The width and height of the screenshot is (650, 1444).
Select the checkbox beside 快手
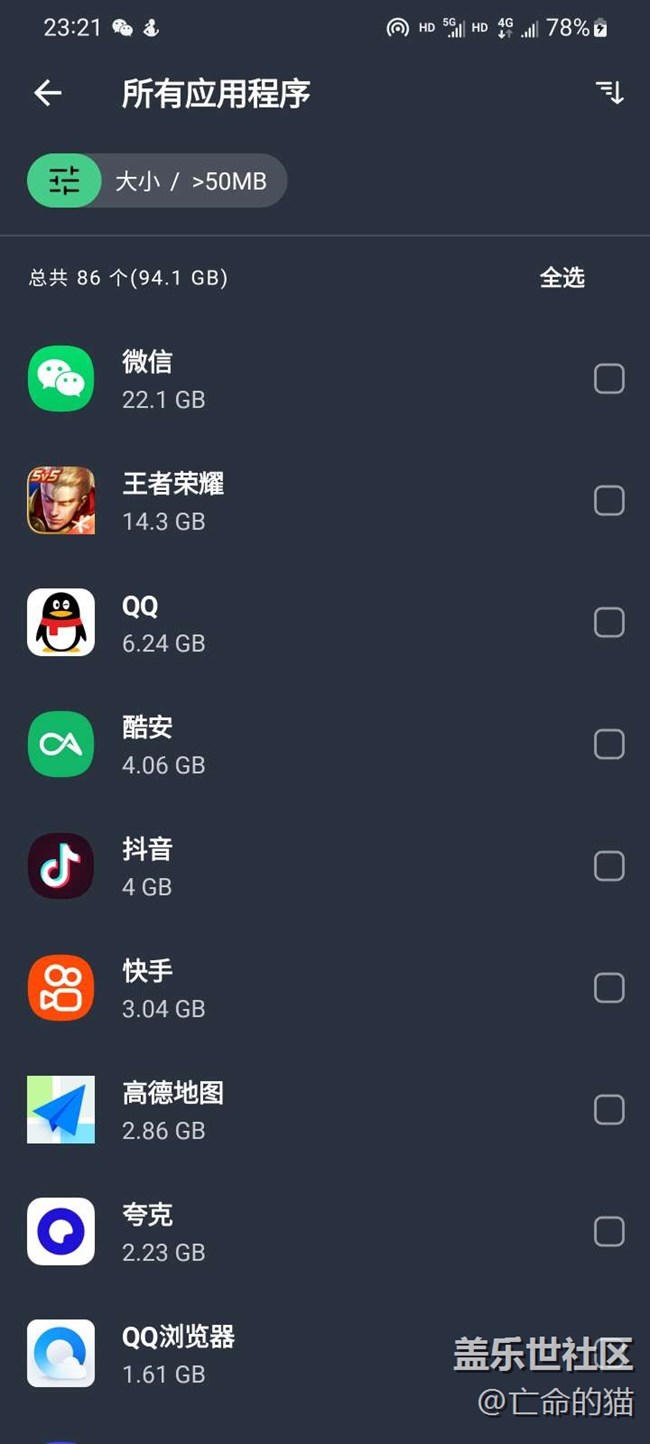(x=609, y=988)
